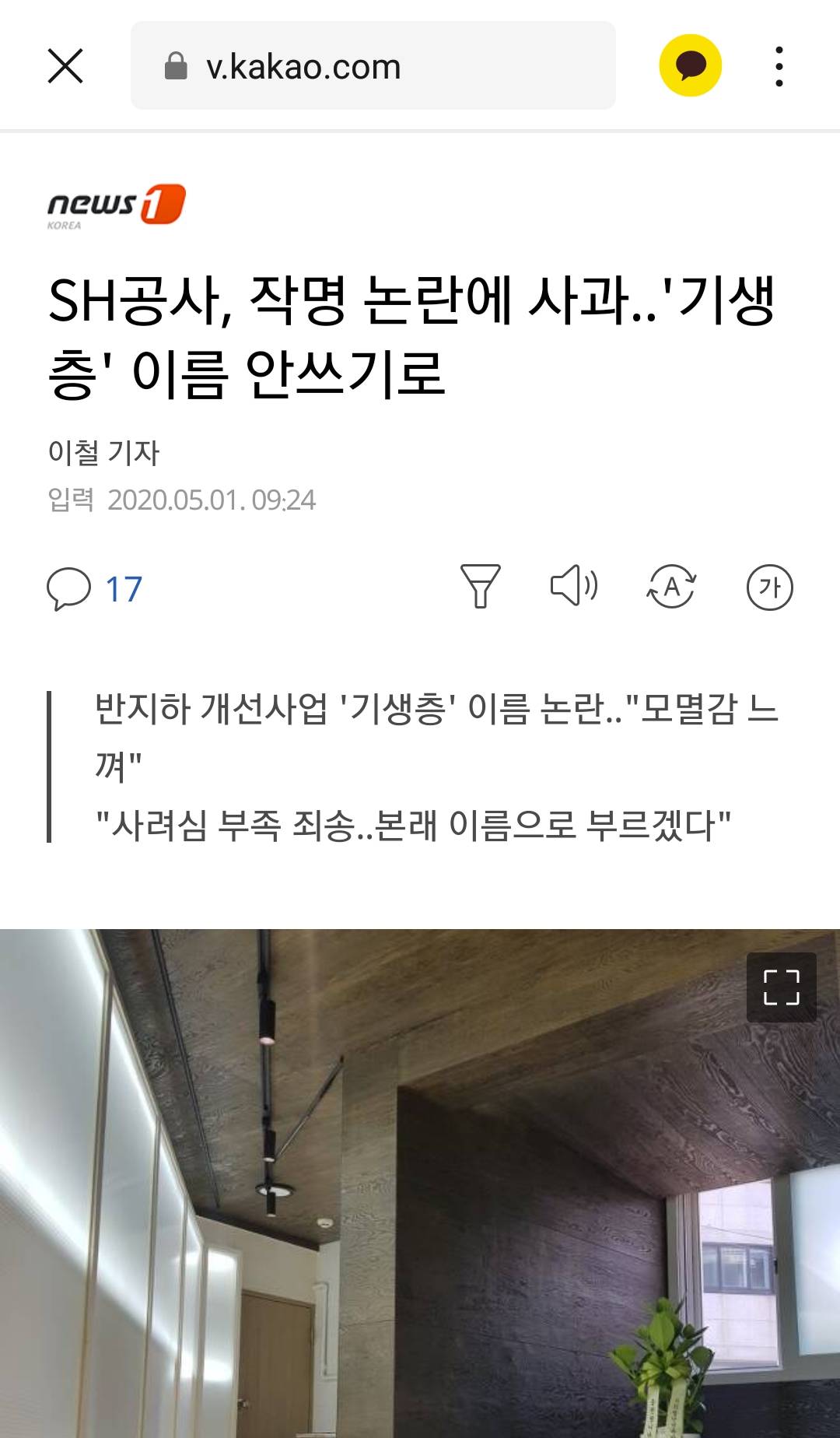Image resolution: width=840 pixels, height=1438 pixels.
Task: Change font size with the 가 icon
Action: click(x=769, y=587)
